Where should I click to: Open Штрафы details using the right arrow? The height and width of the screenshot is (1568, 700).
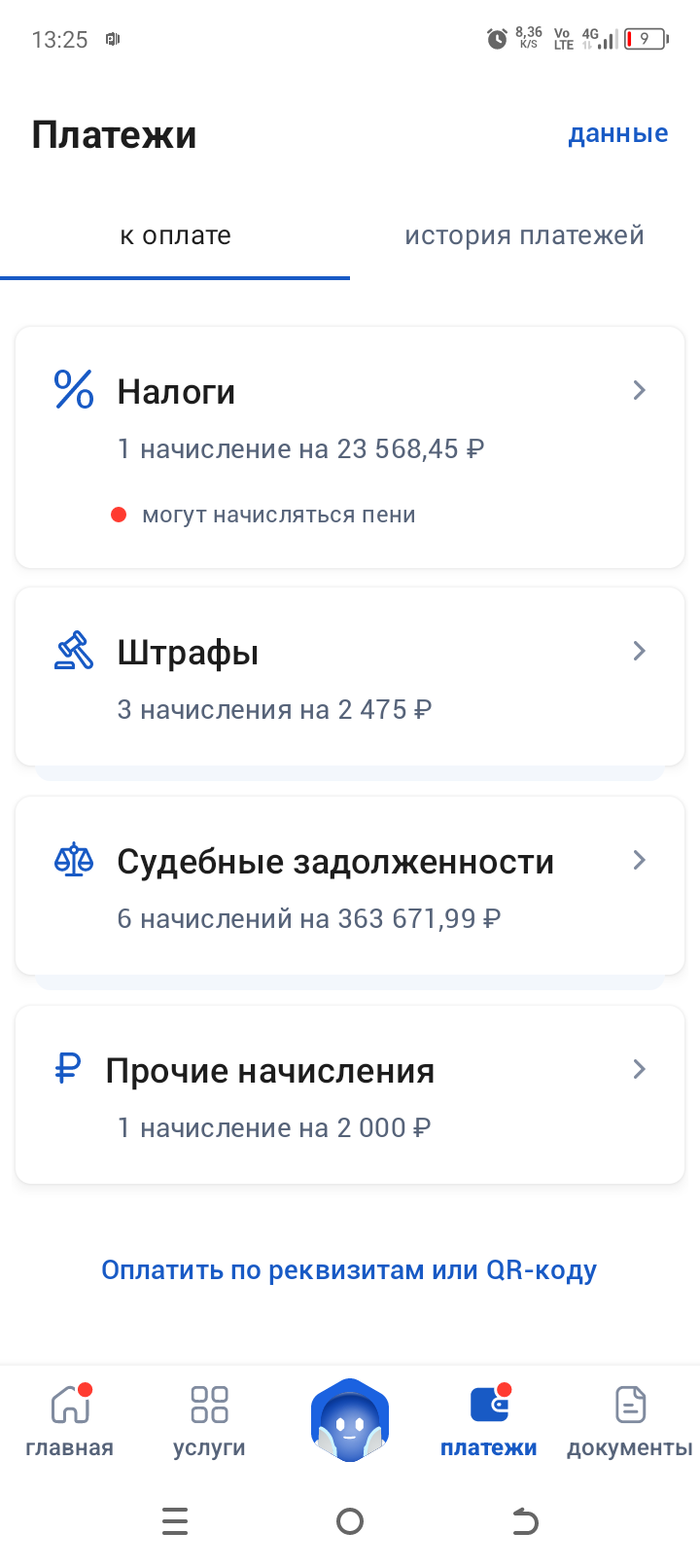coord(639,650)
